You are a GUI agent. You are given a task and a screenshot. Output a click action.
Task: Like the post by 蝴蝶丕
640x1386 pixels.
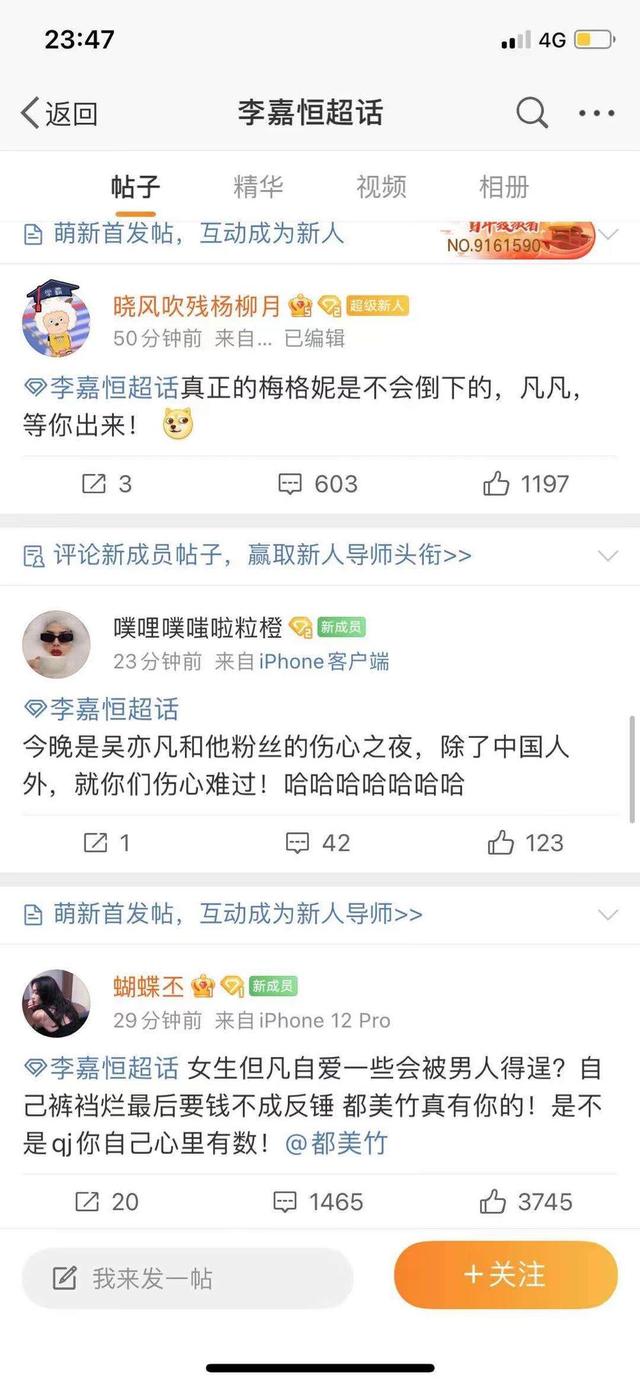526,1201
